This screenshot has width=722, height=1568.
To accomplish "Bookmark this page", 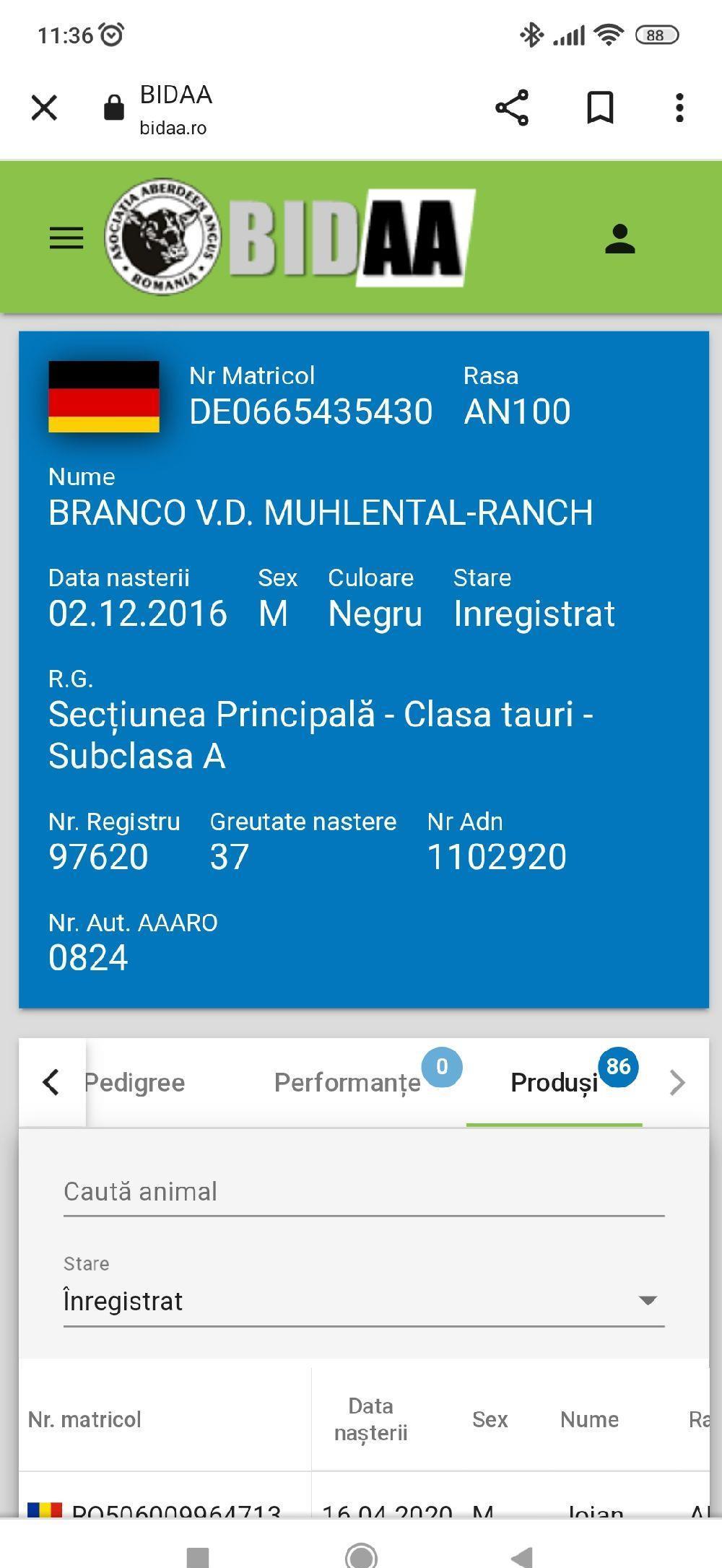I will click(x=600, y=108).
